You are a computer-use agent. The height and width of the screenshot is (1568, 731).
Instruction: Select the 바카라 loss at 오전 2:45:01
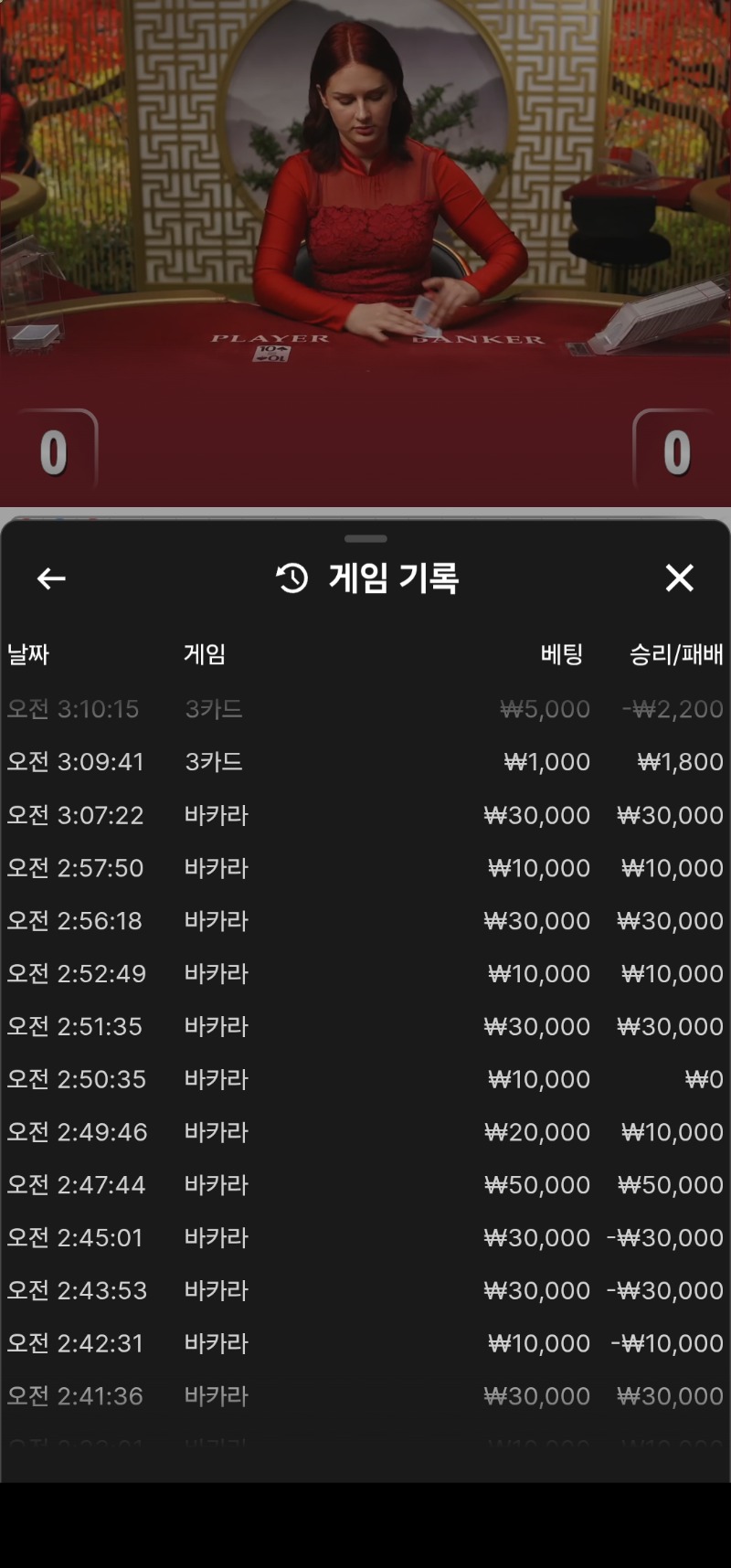coord(365,1238)
